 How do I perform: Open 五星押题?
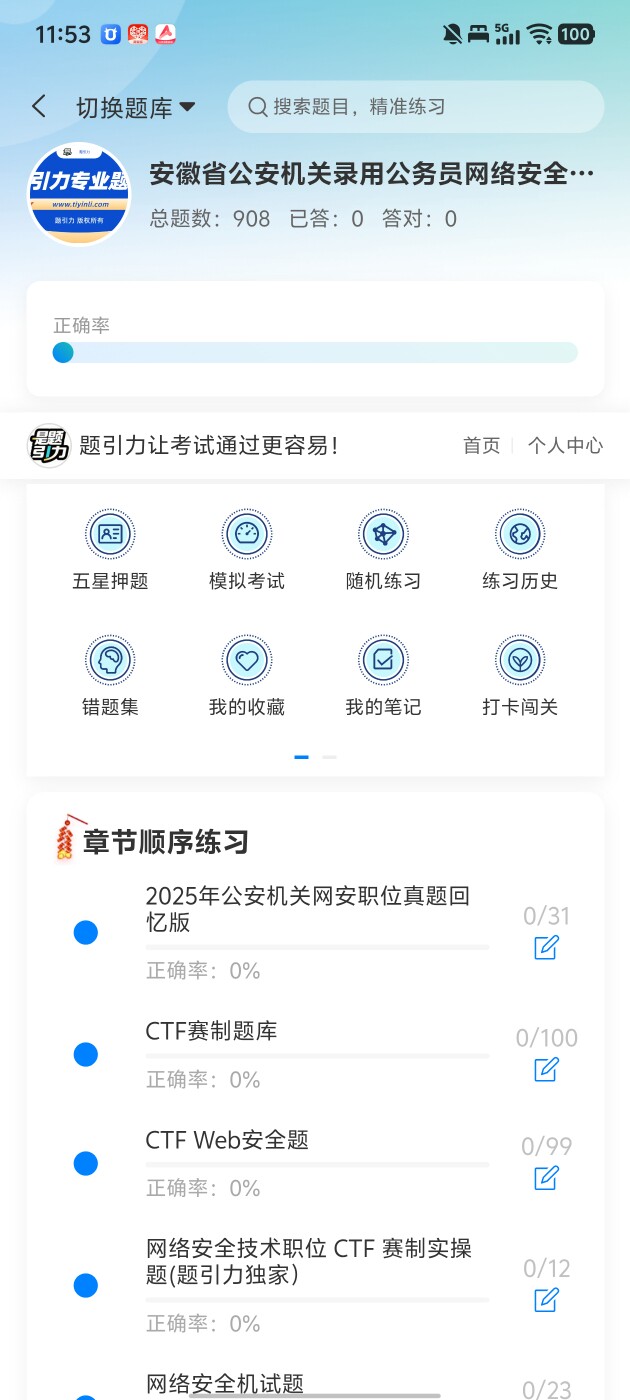tap(110, 550)
